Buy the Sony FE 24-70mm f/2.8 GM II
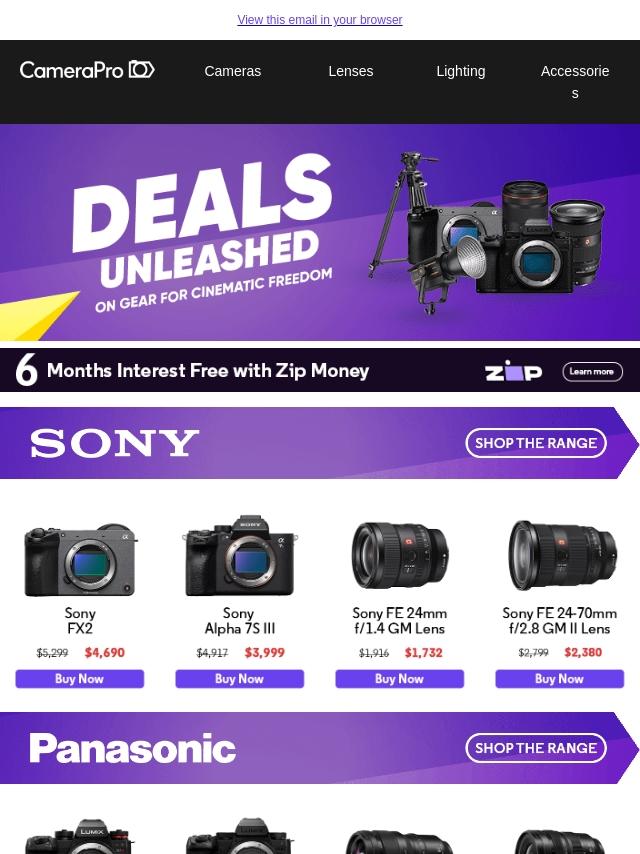Viewport: 640px width, 854px height. click(560, 679)
